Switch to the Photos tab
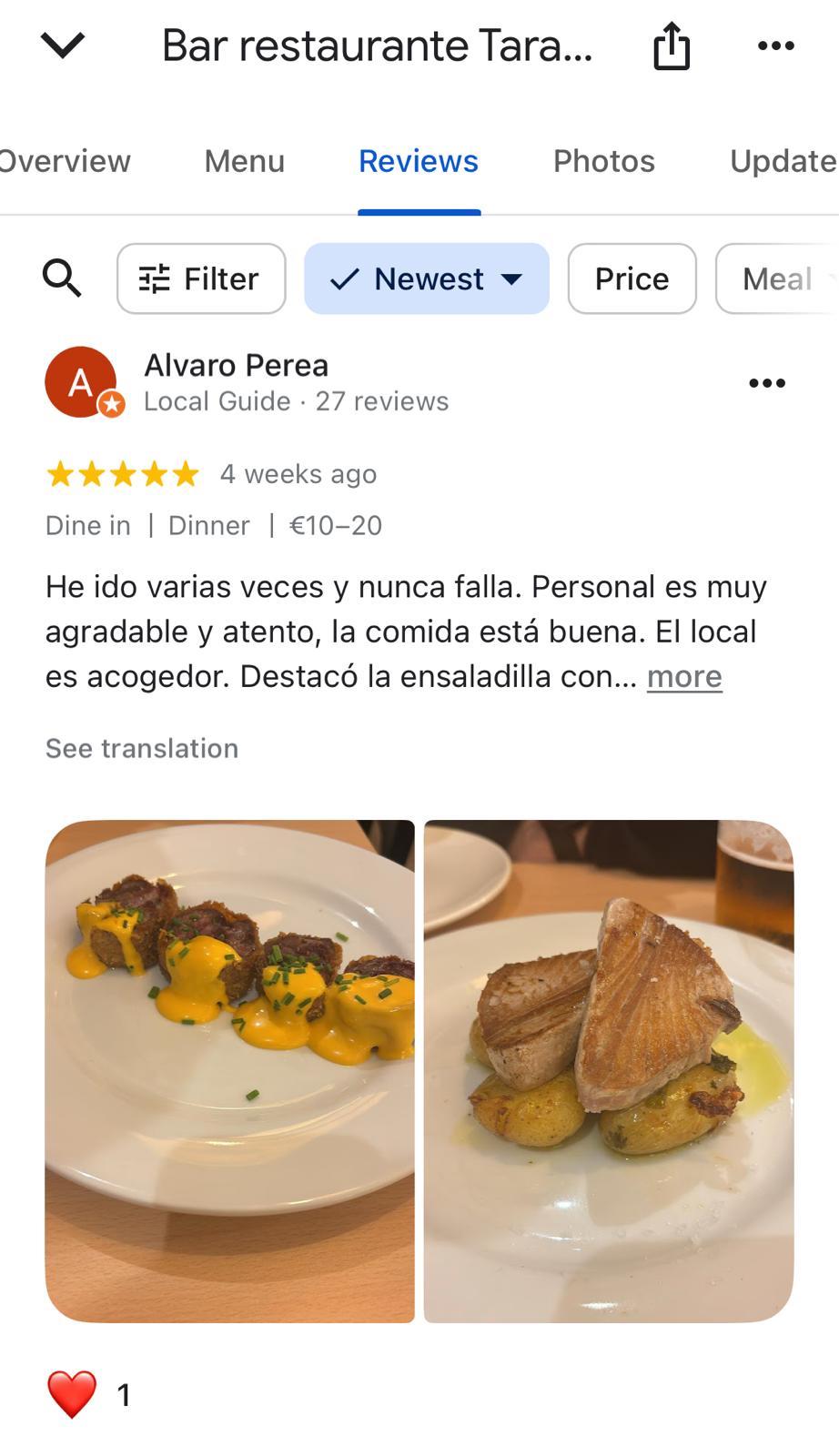The height and width of the screenshot is (1456, 839). 603,161
